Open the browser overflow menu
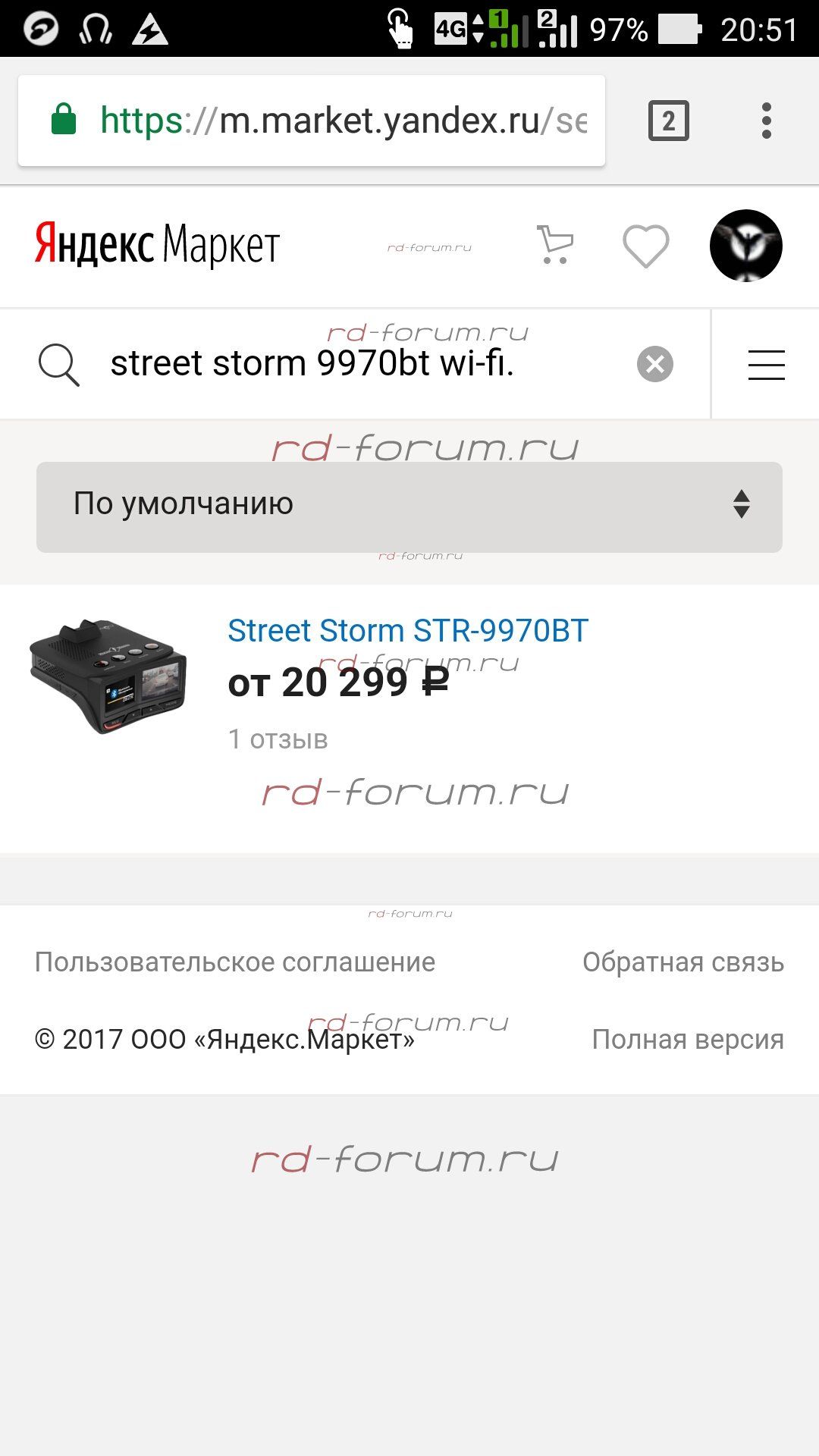This screenshot has width=819, height=1456. (x=766, y=121)
